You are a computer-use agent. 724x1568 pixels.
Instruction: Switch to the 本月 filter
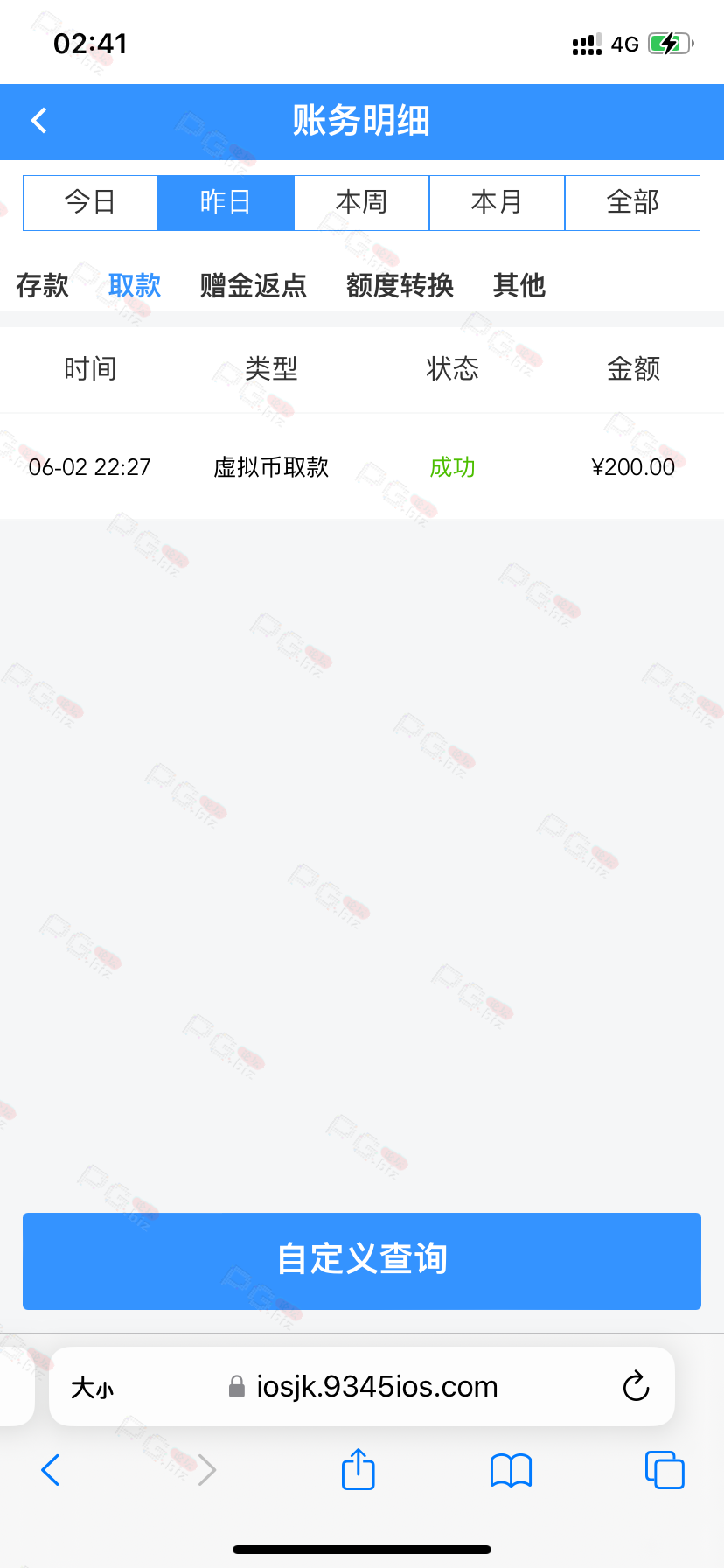click(x=497, y=203)
